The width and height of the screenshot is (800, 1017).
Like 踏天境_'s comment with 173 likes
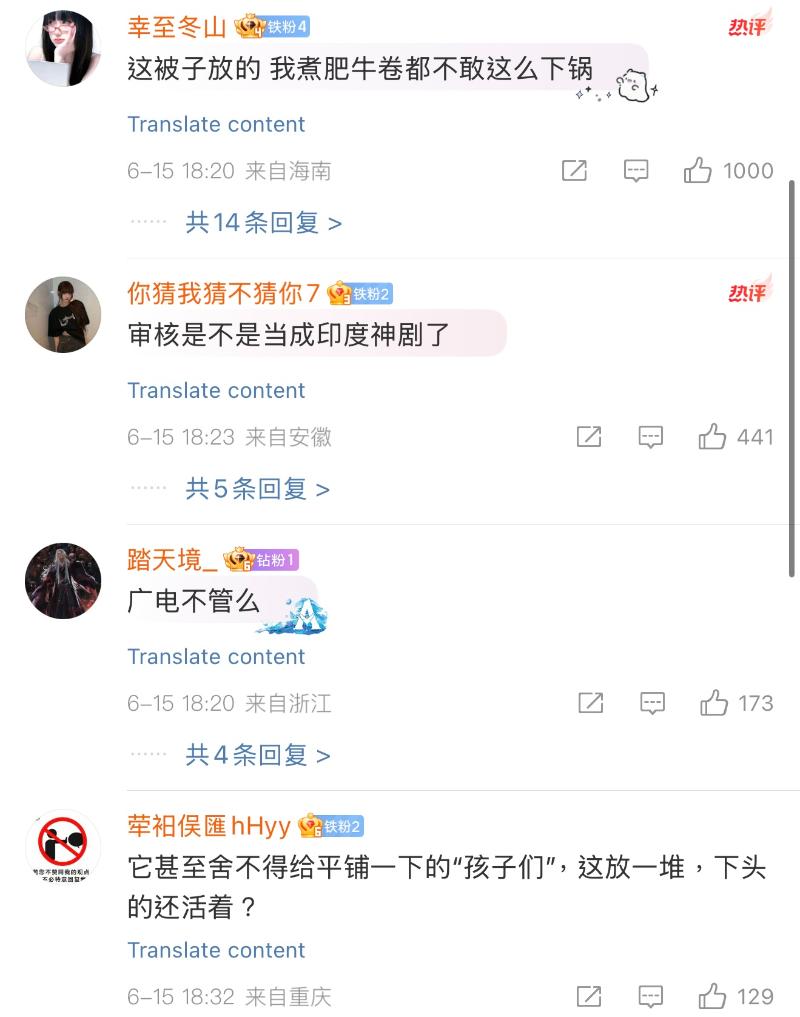714,703
